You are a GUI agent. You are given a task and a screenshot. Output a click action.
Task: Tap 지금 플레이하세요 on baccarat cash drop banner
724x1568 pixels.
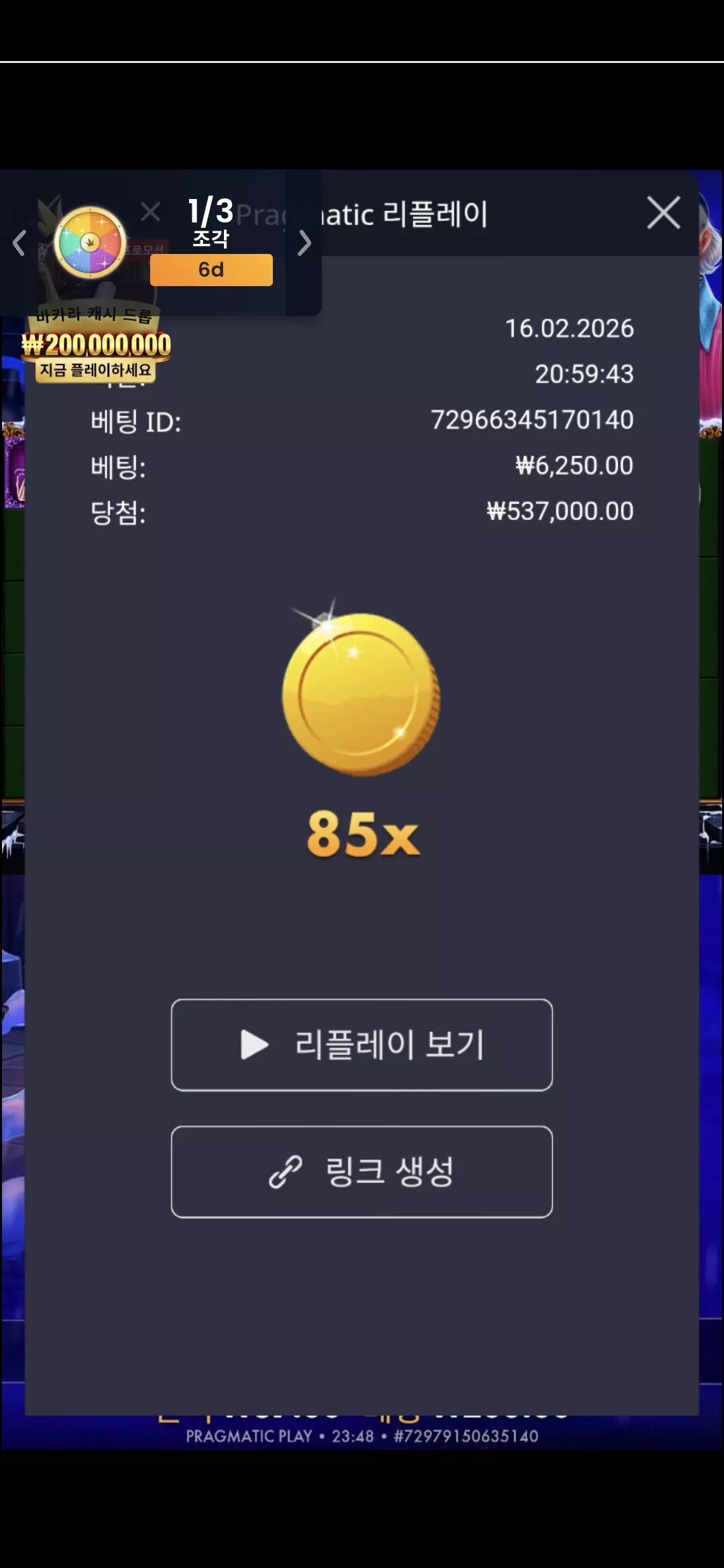96,370
